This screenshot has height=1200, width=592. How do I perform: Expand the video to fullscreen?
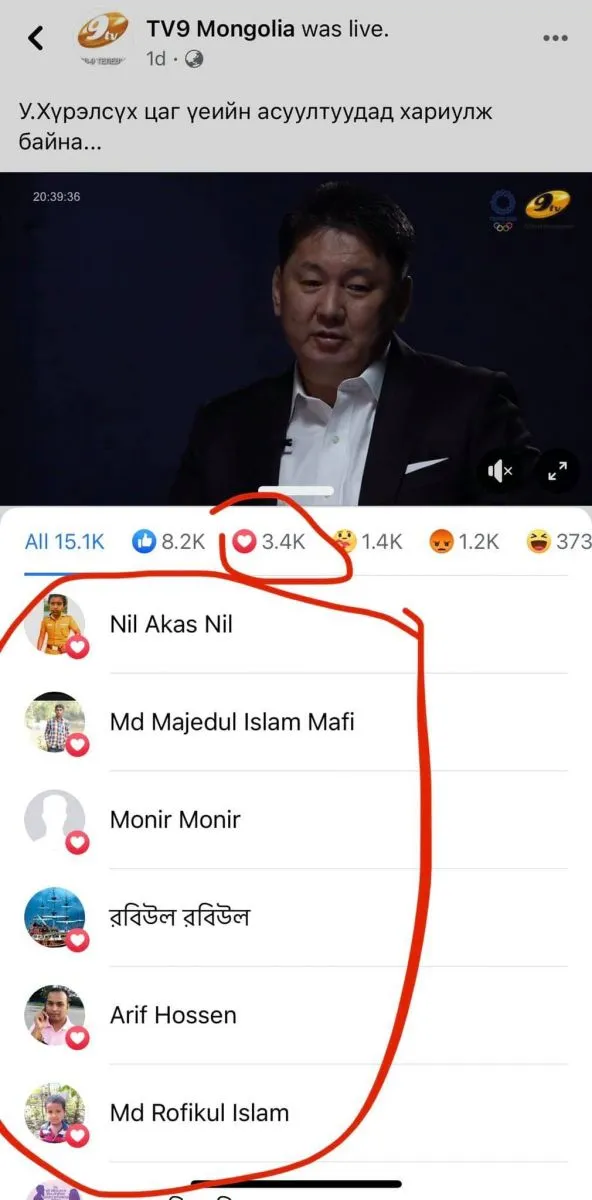(x=556, y=471)
